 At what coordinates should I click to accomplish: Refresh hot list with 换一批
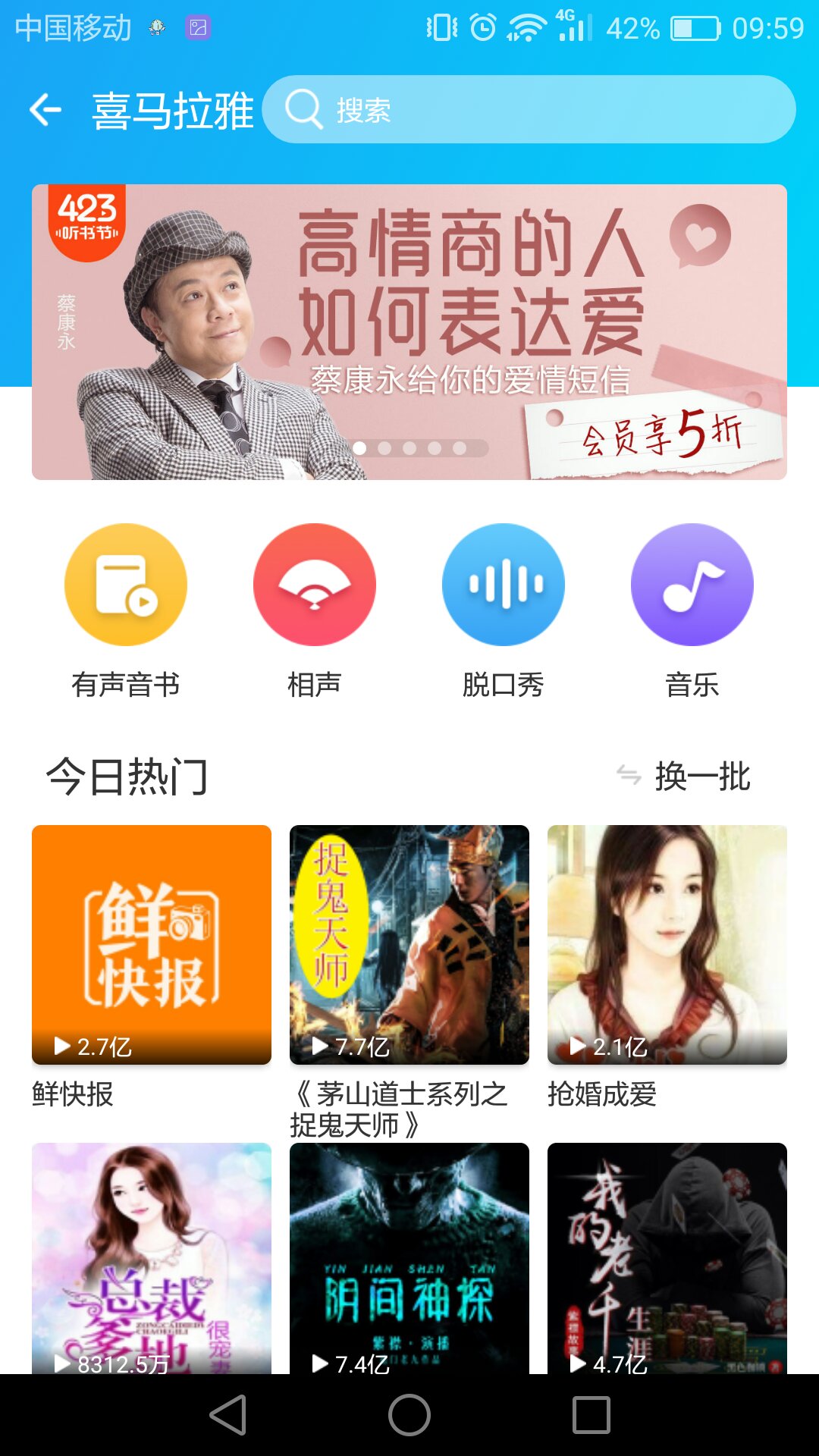coord(684,777)
